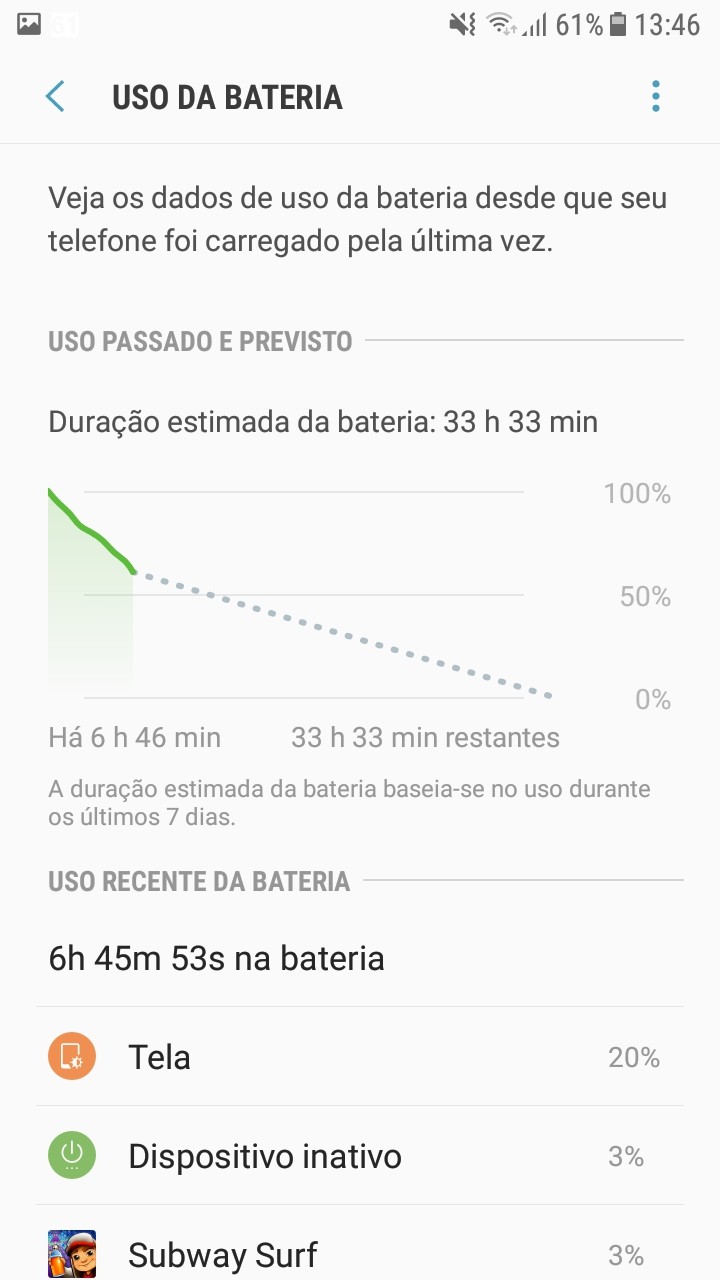This screenshot has width=720, height=1280.
Task: Go back from Uso da bateria
Action: [x=55, y=97]
